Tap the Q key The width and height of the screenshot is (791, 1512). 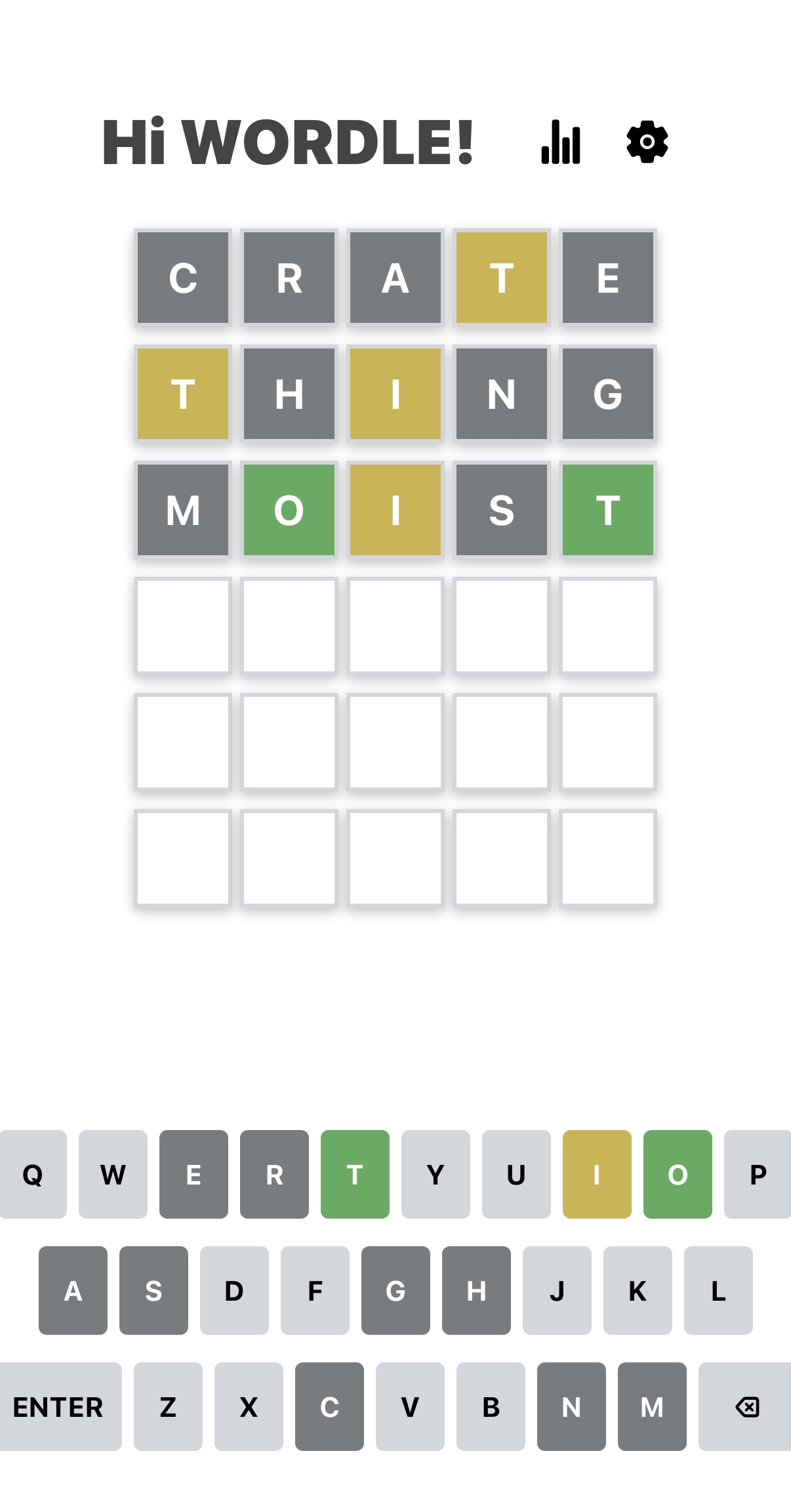pos(33,1174)
